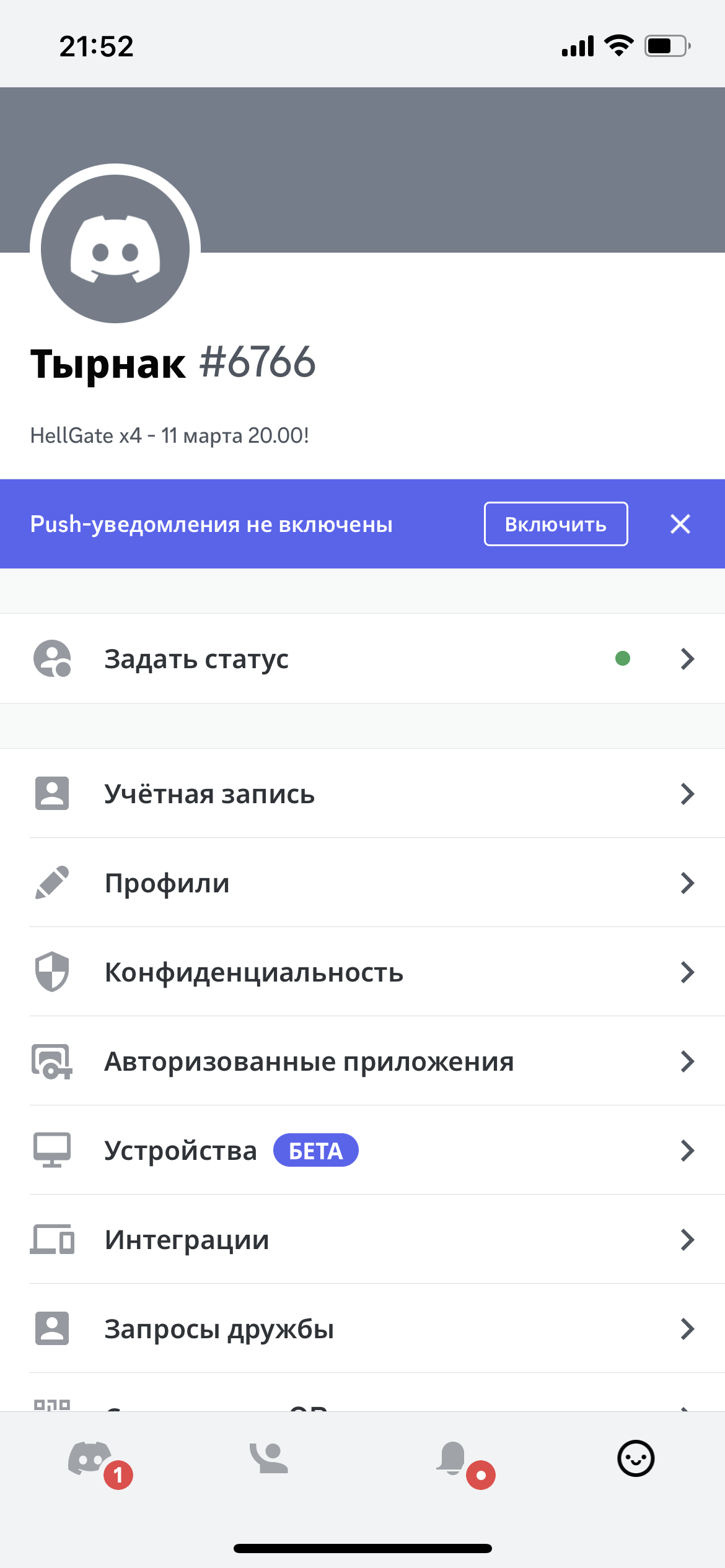Open Профили settings
The image size is (725, 1568).
pyautogui.click(x=362, y=882)
